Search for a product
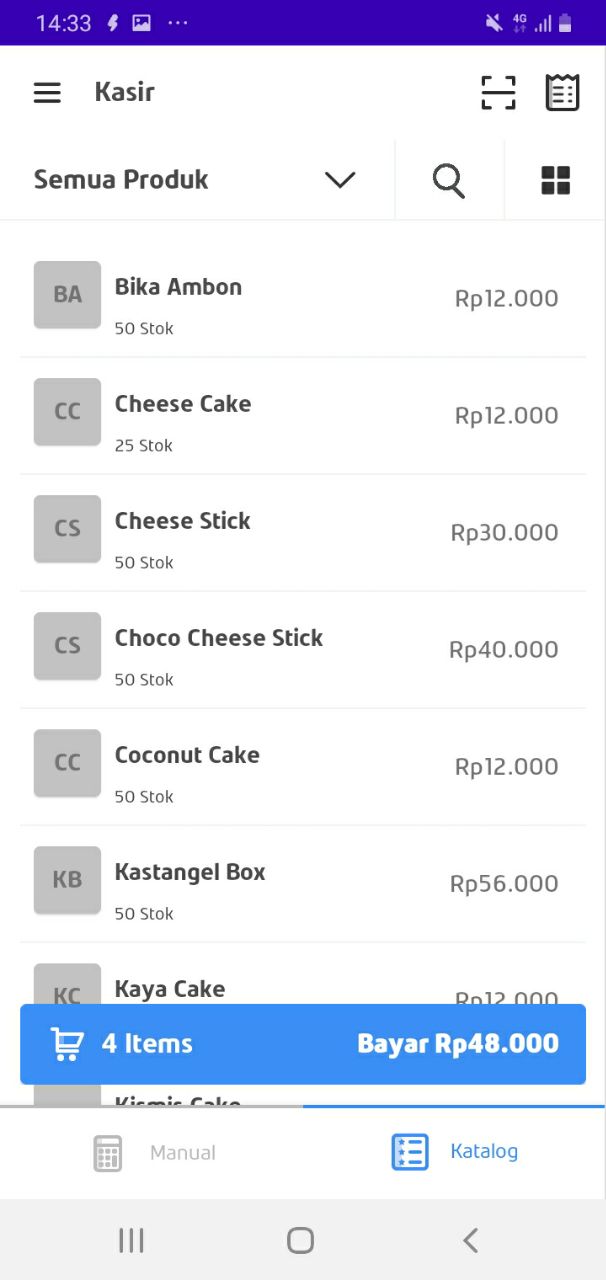Image resolution: width=606 pixels, height=1280 pixels. (x=449, y=180)
